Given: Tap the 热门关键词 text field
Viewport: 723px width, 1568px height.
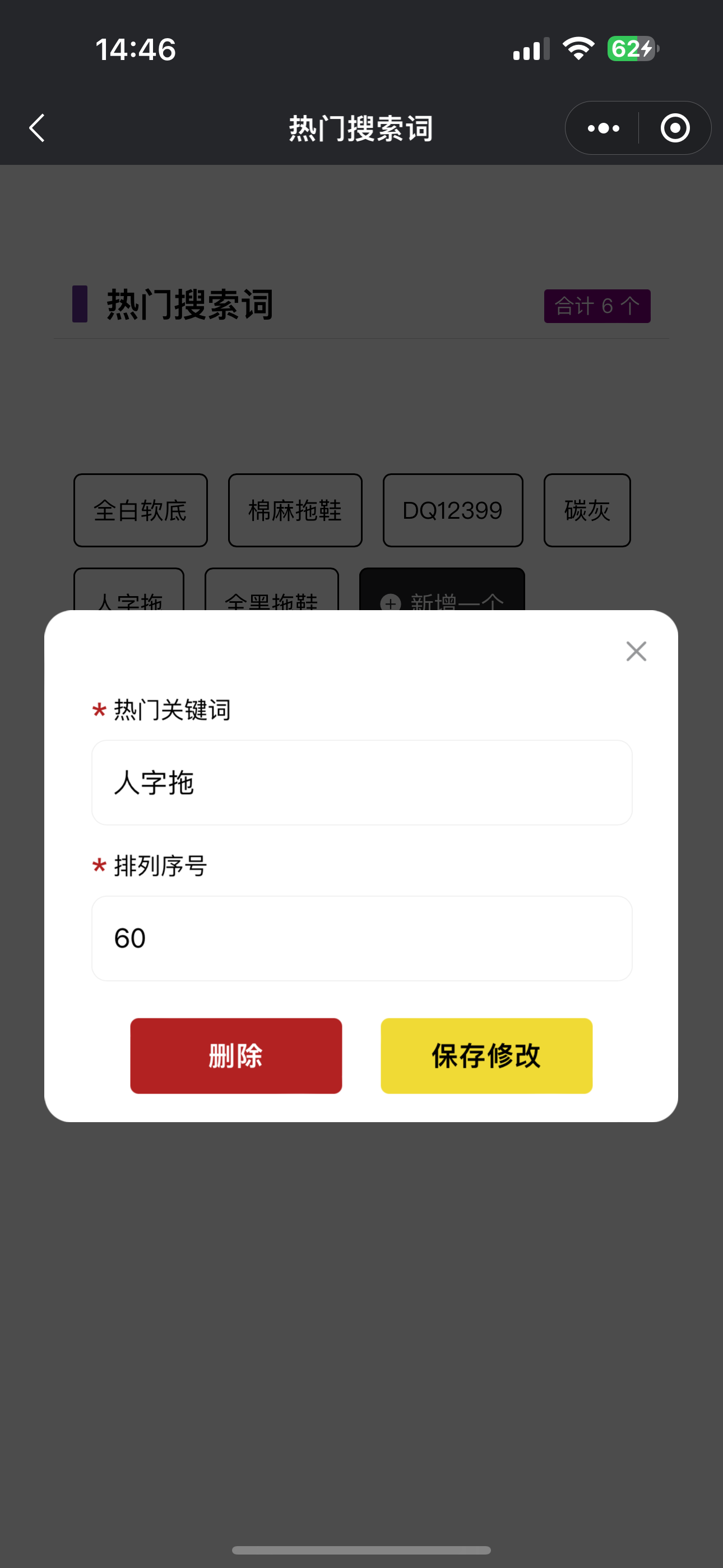Looking at the screenshot, I should [x=361, y=782].
